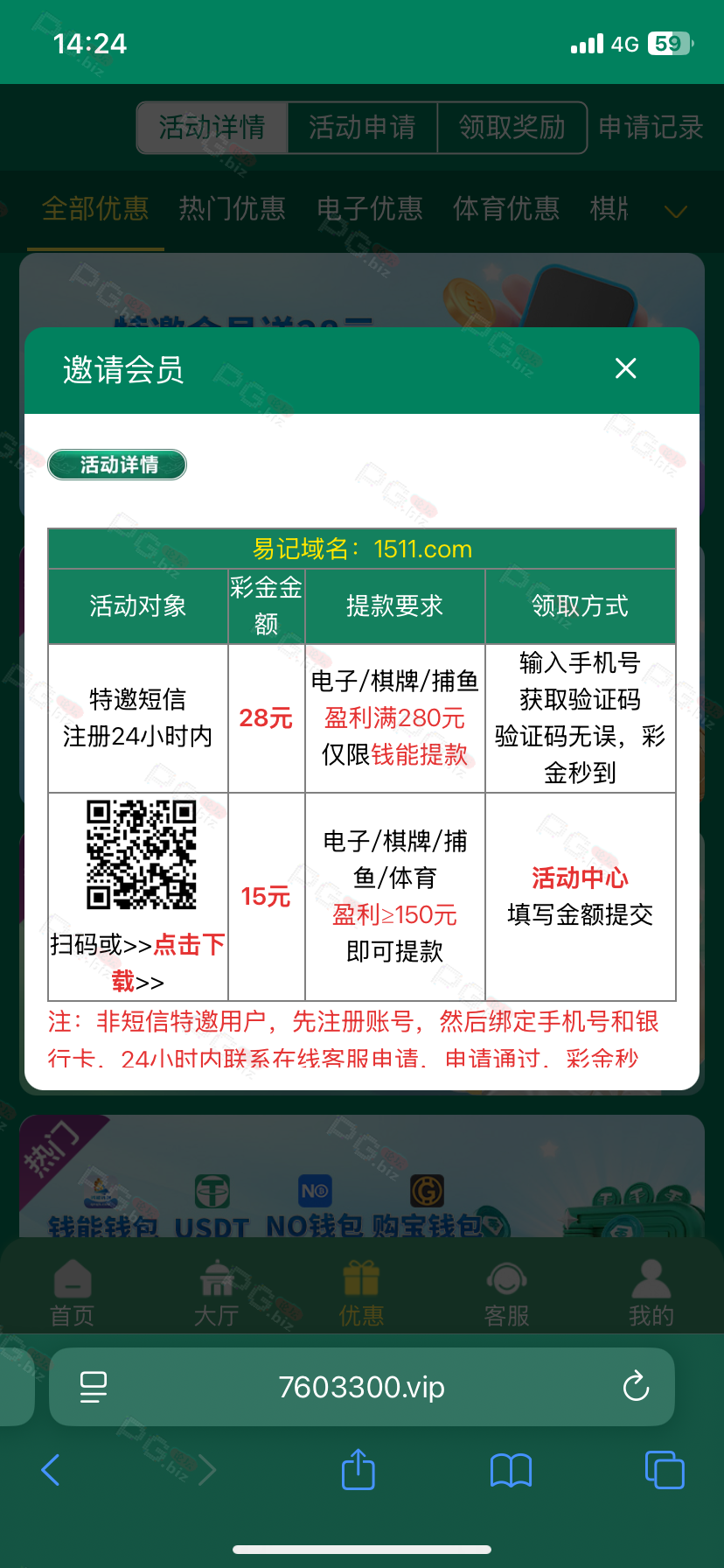Open the 客服 support tab
Screen dimensions: 724x1568
(x=506, y=1293)
